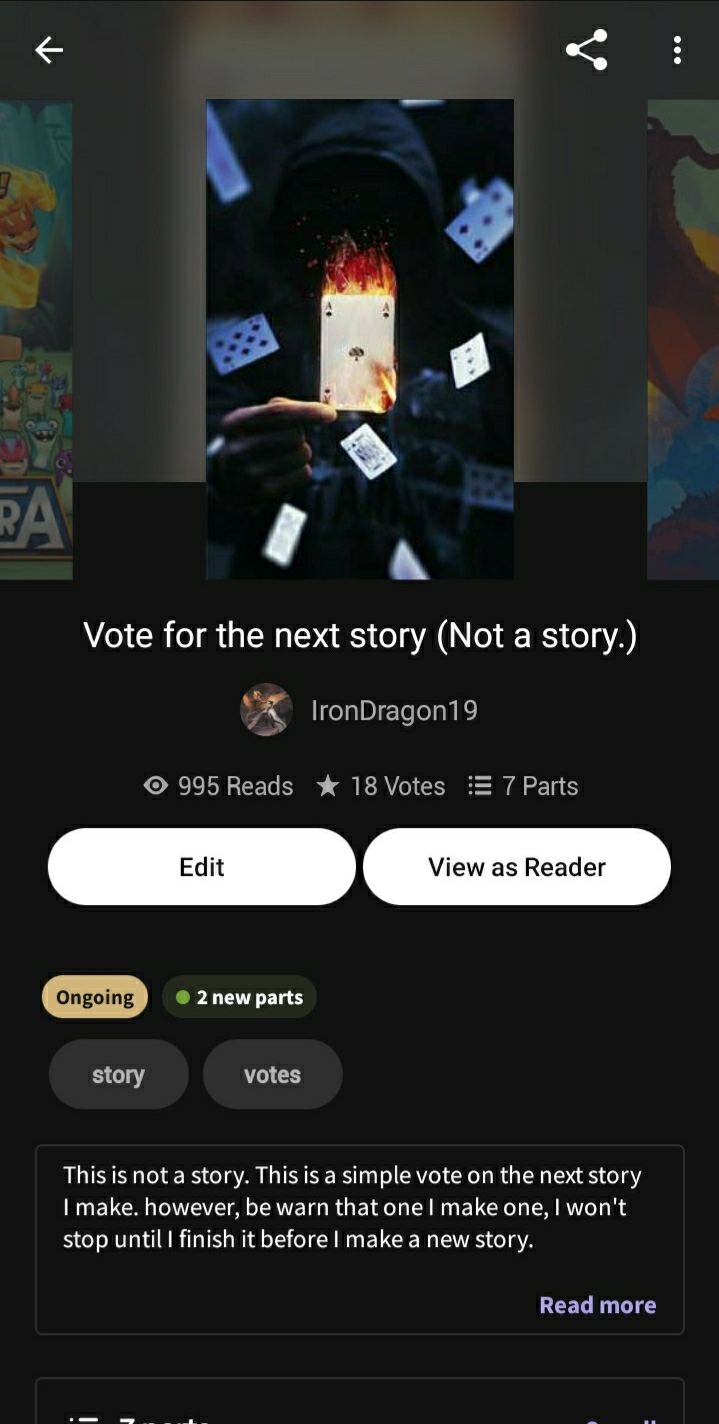The width and height of the screenshot is (719, 1424).
Task: Open the overflow menu
Action: pos(677,50)
